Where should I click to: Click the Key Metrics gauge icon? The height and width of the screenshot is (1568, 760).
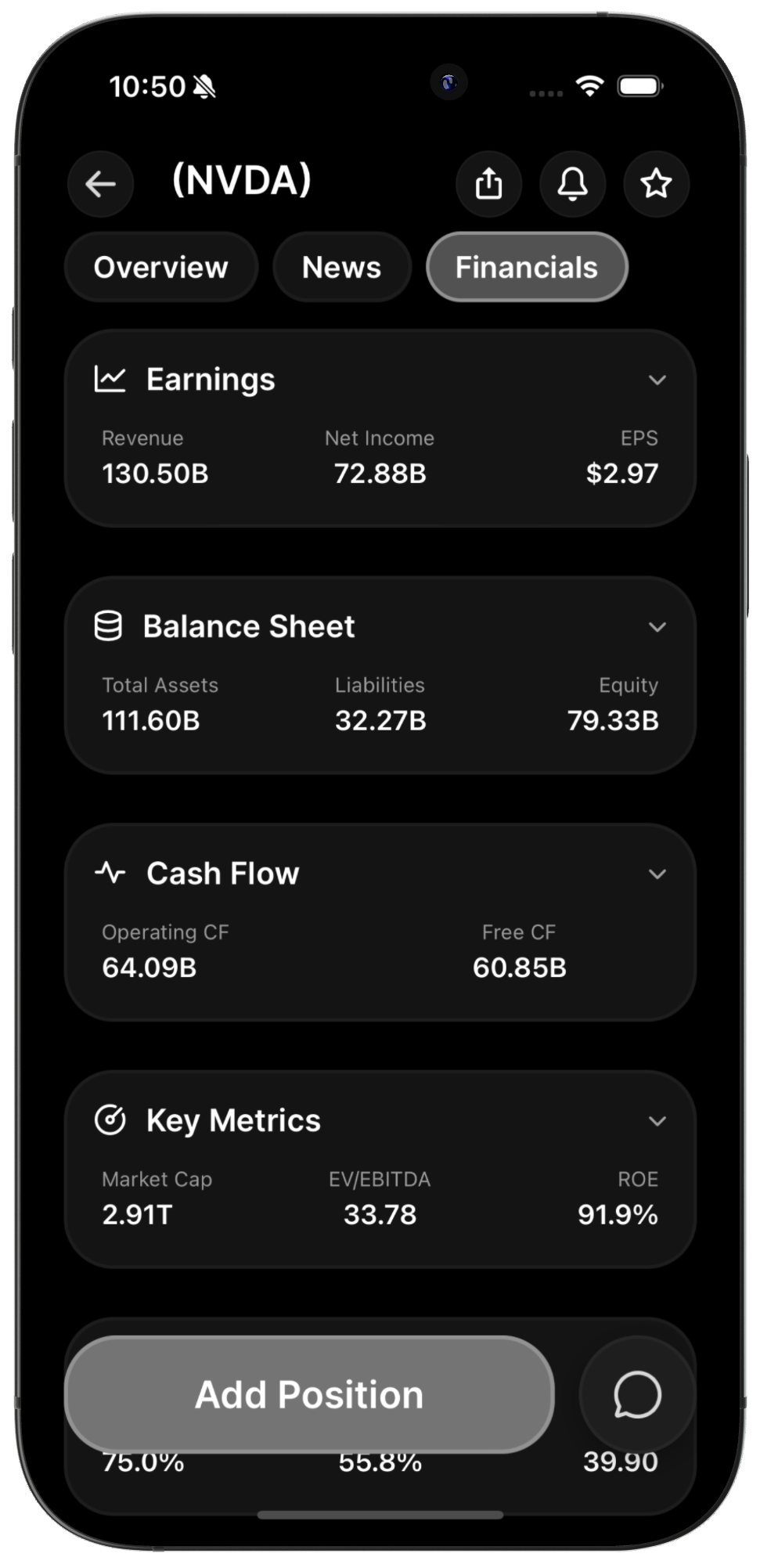click(x=110, y=1119)
